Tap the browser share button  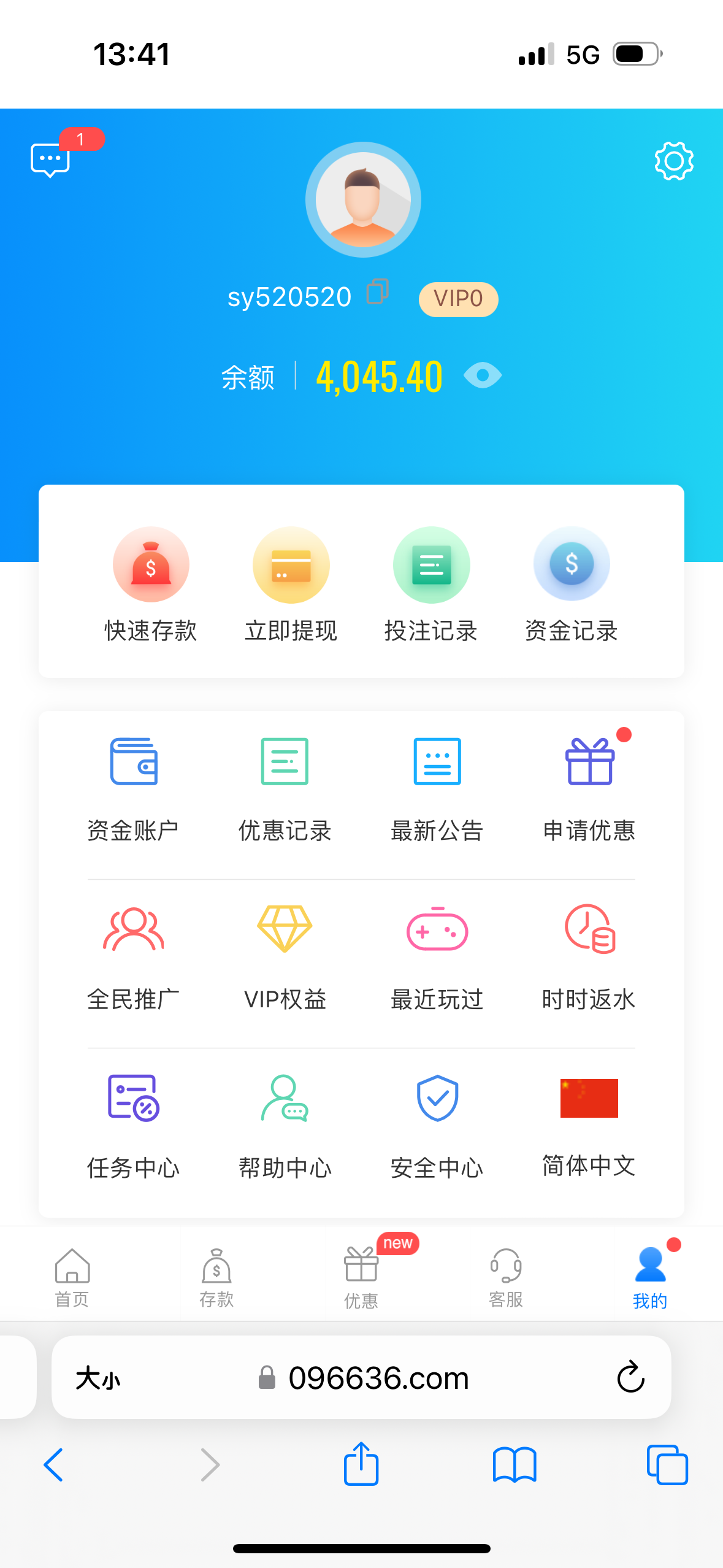click(361, 1464)
